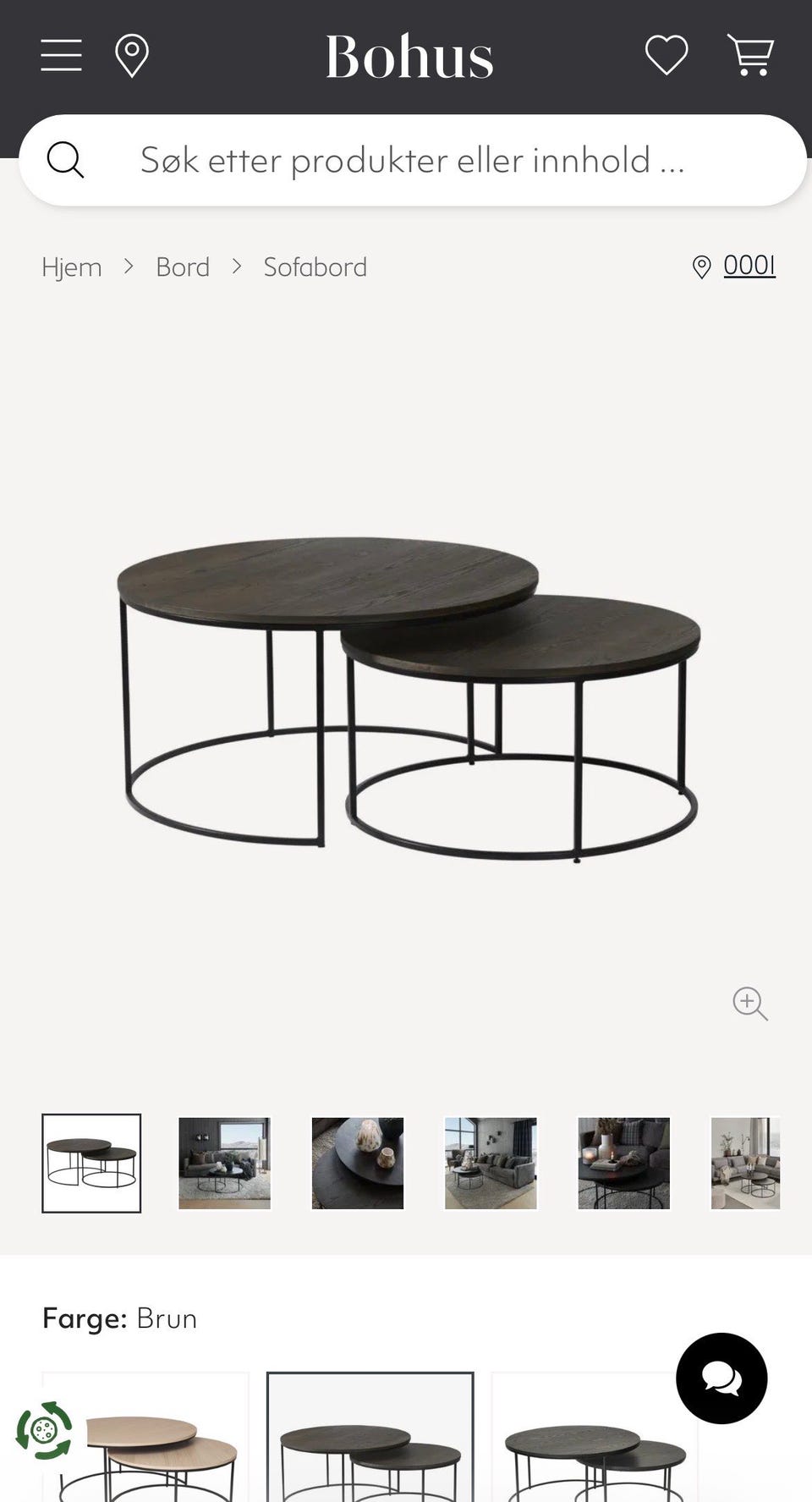Open the chat support bubble
The height and width of the screenshot is (1502, 812).
click(x=721, y=1378)
